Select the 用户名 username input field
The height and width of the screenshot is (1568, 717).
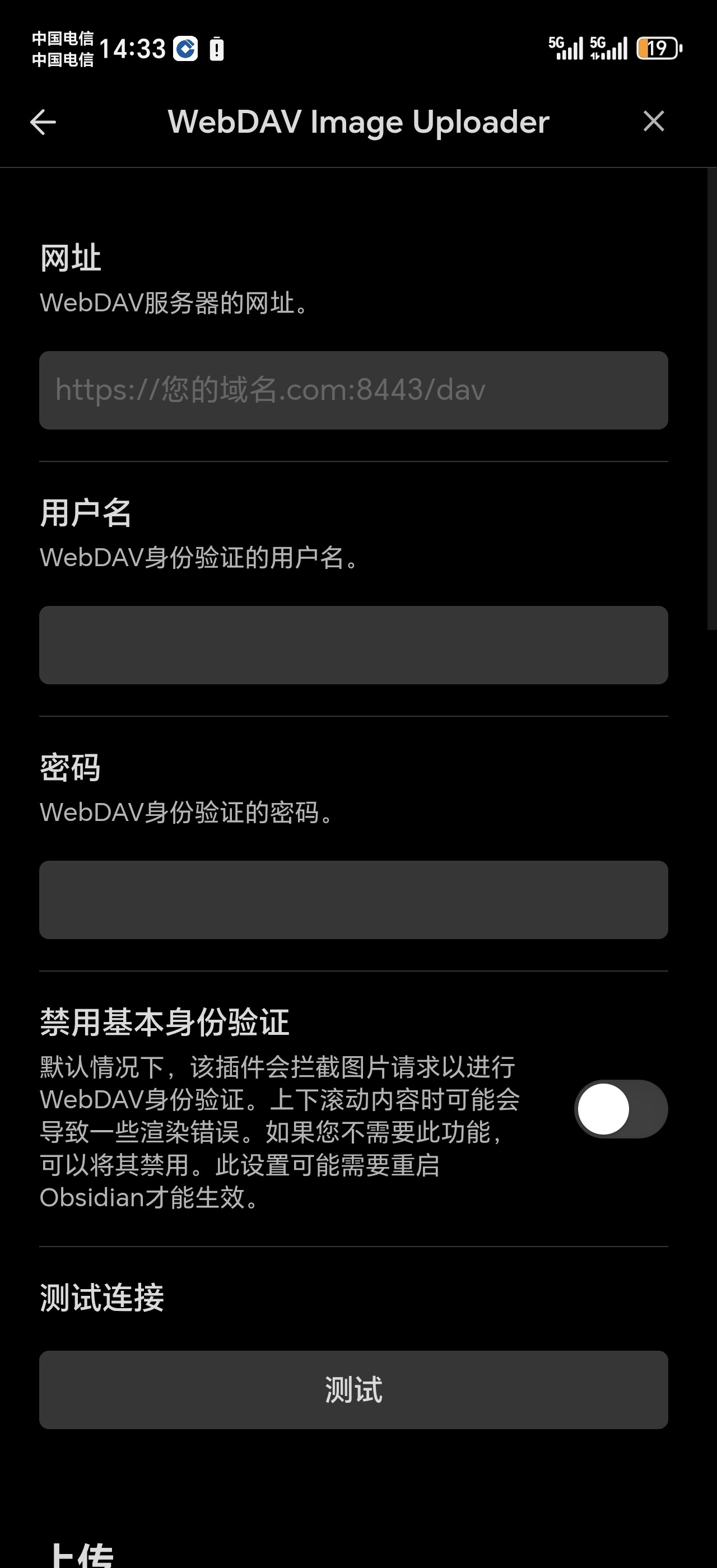click(353, 645)
